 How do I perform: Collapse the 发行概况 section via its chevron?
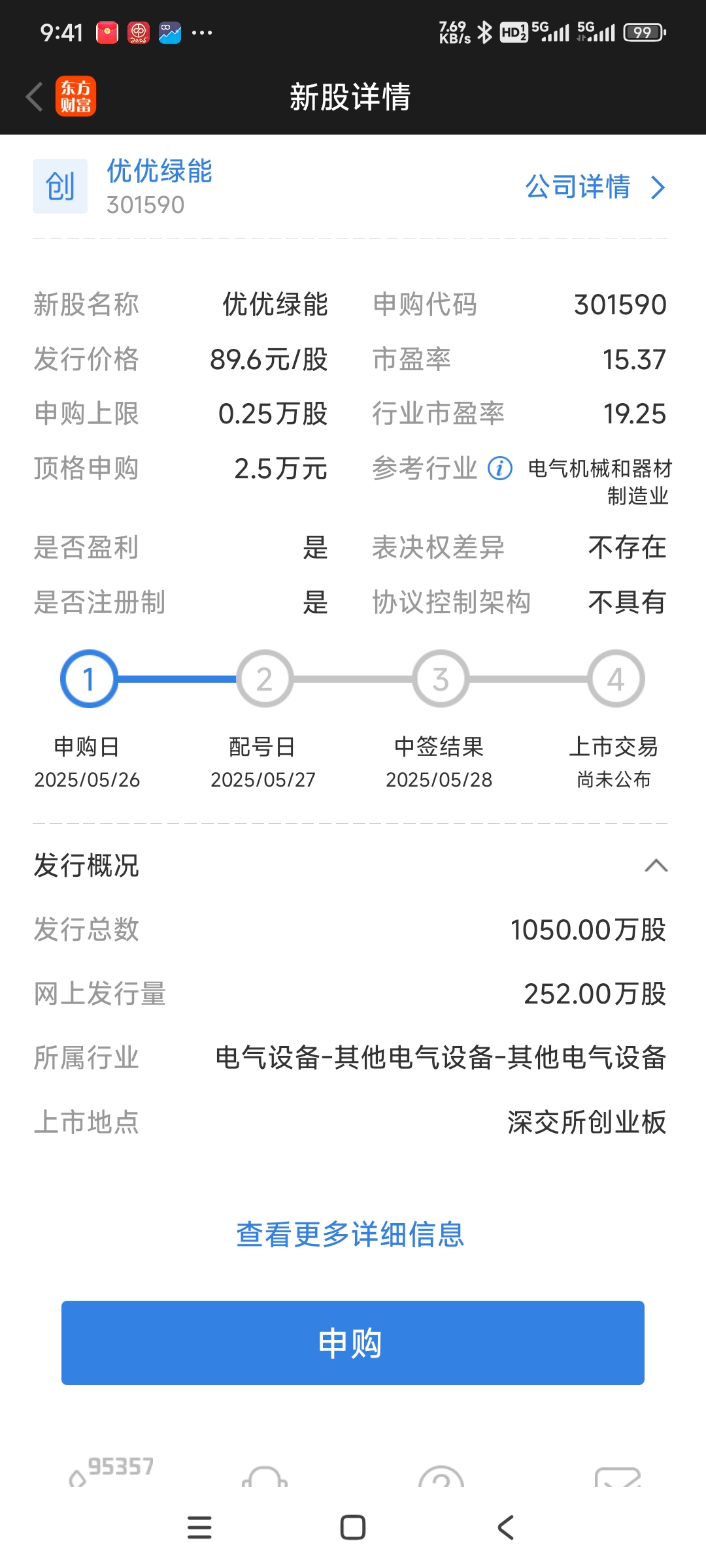658,864
